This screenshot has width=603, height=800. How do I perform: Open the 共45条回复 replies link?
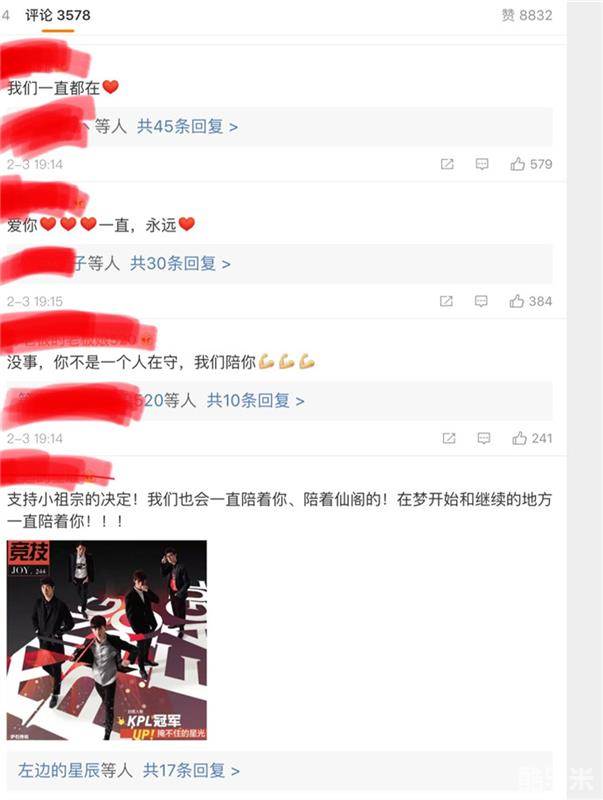tap(188, 127)
